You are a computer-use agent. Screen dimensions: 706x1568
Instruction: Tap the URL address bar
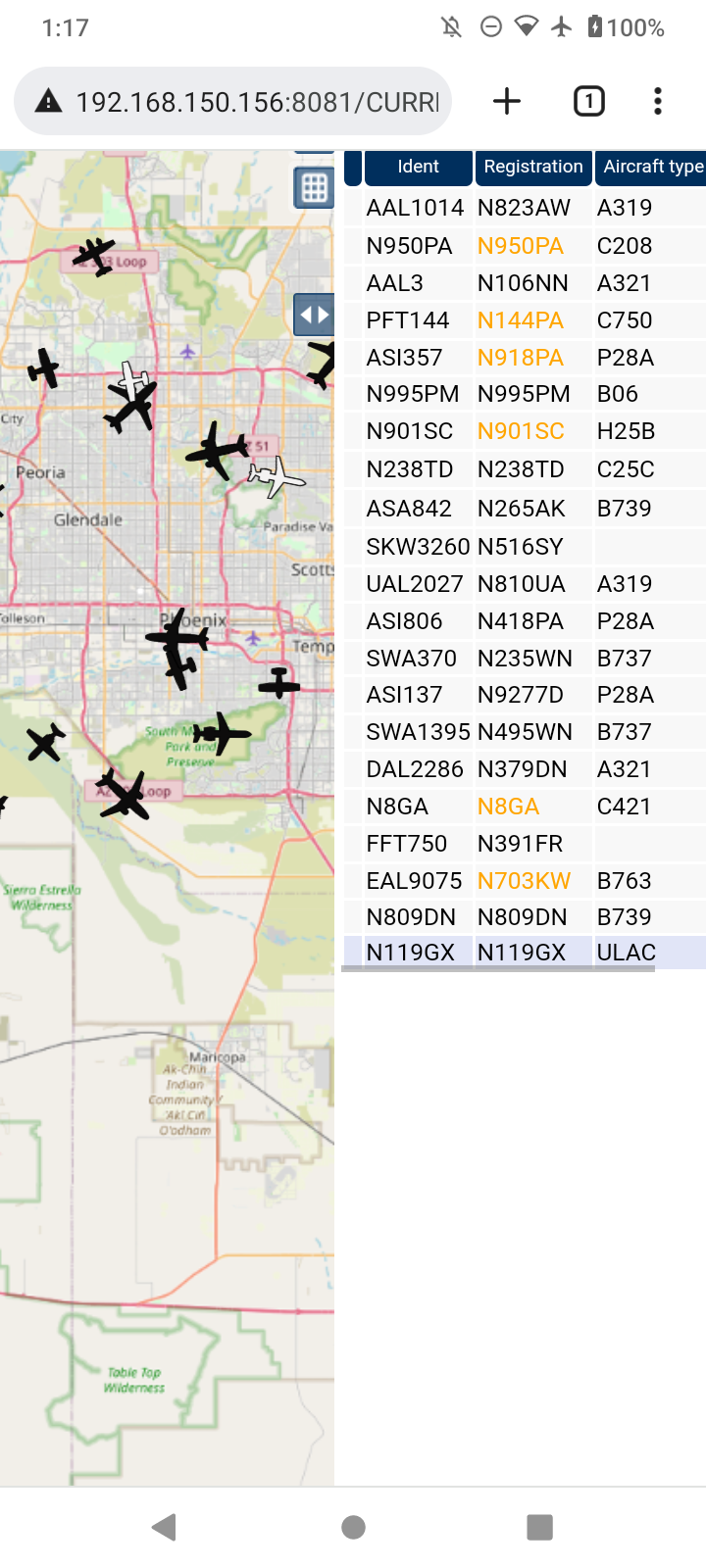tap(233, 101)
